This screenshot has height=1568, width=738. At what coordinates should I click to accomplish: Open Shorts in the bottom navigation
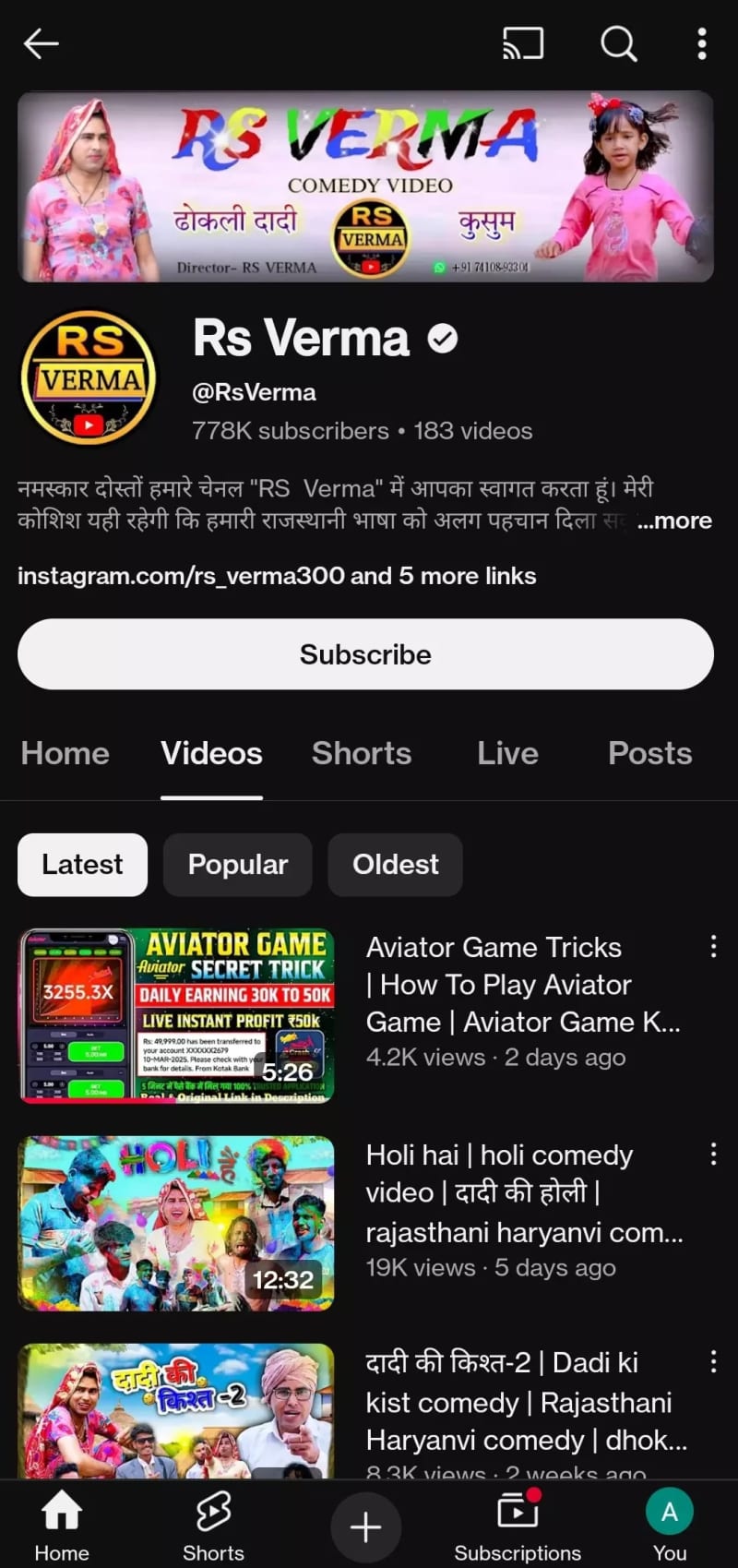[x=213, y=1527]
